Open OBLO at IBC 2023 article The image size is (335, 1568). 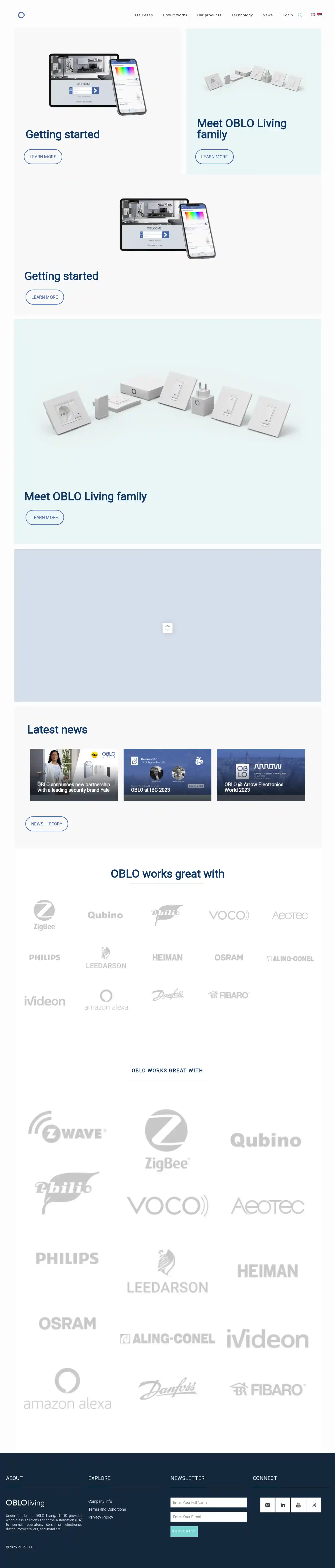coord(167,774)
